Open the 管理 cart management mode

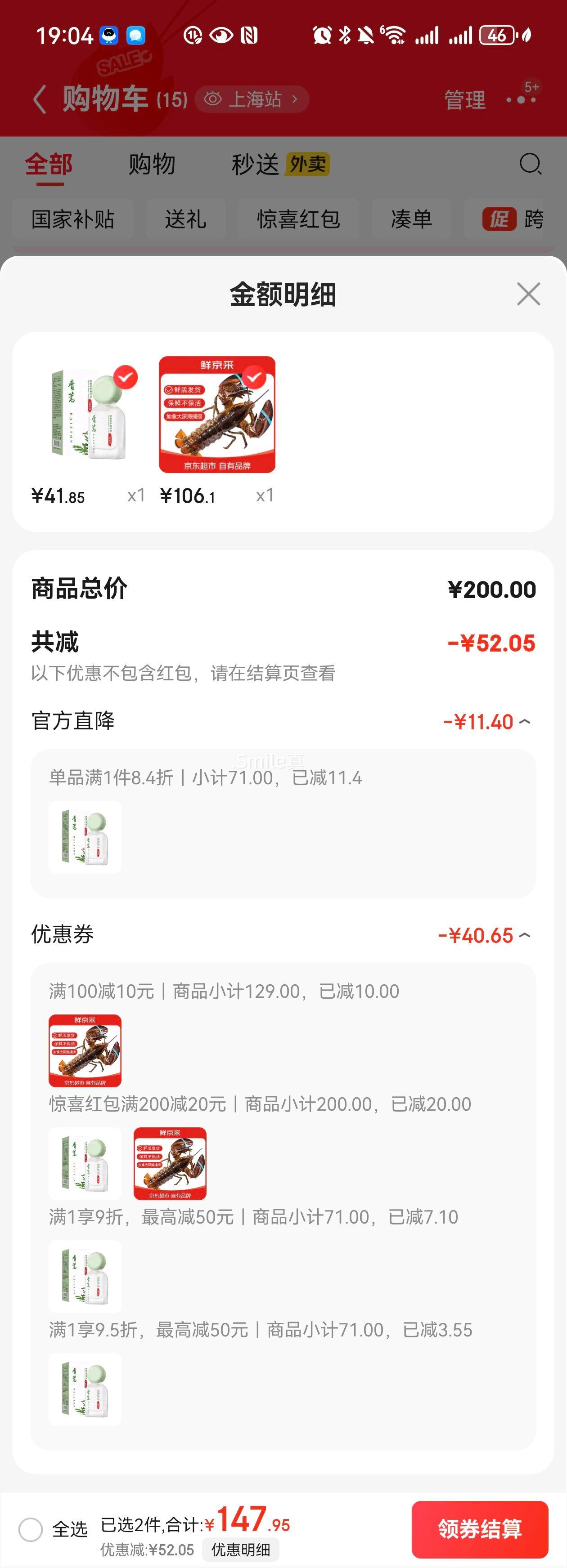[465, 100]
